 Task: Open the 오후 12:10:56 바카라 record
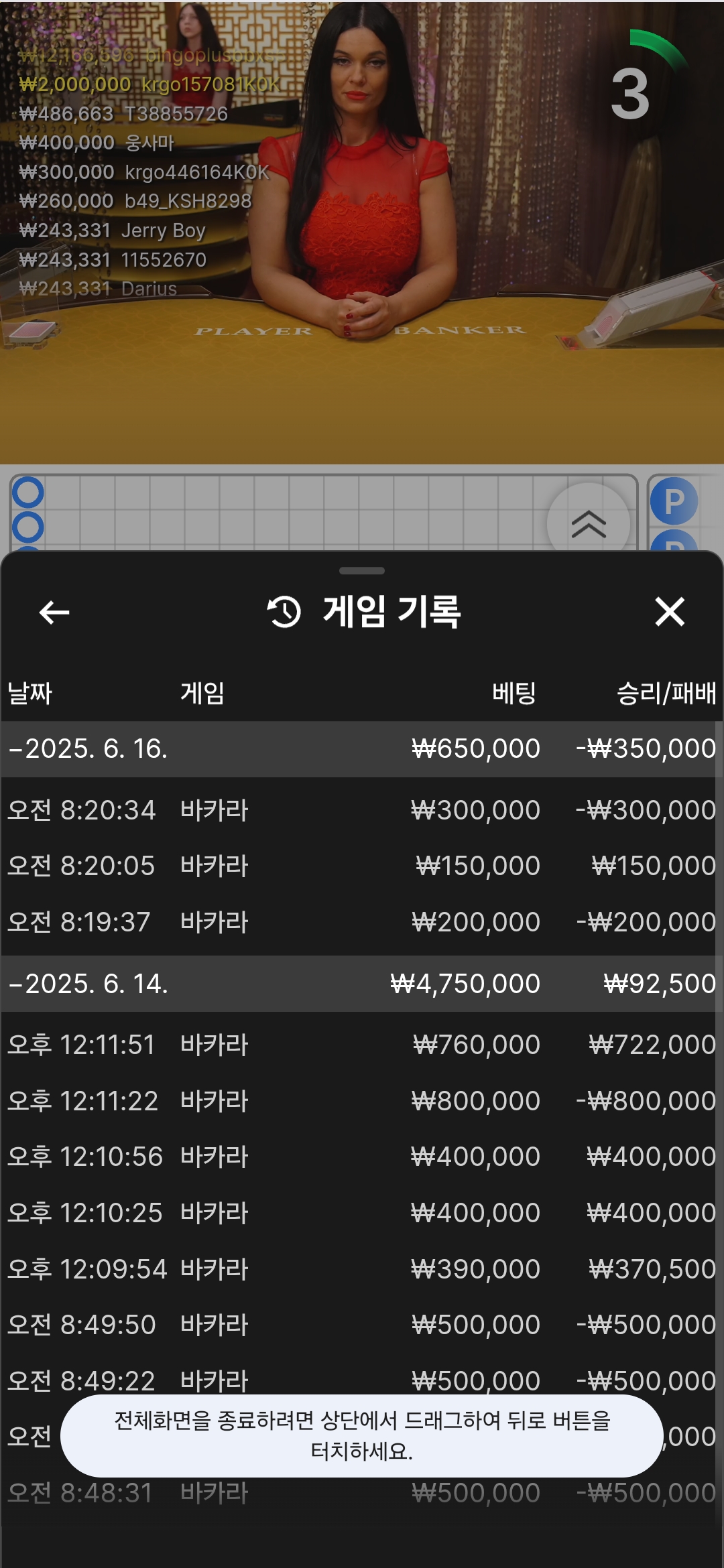click(362, 1157)
